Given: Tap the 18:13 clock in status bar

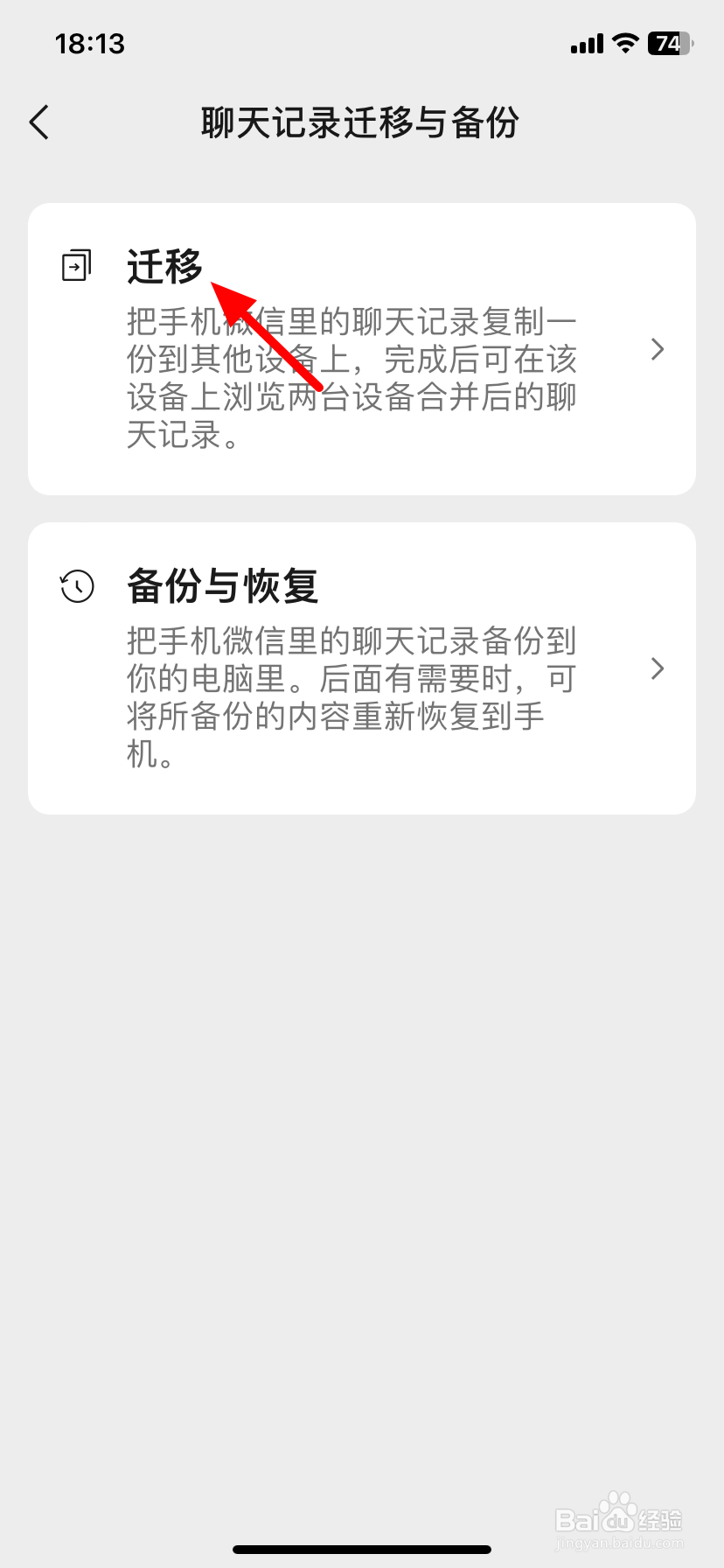Looking at the screenshot, I should [x=89, y=42].
